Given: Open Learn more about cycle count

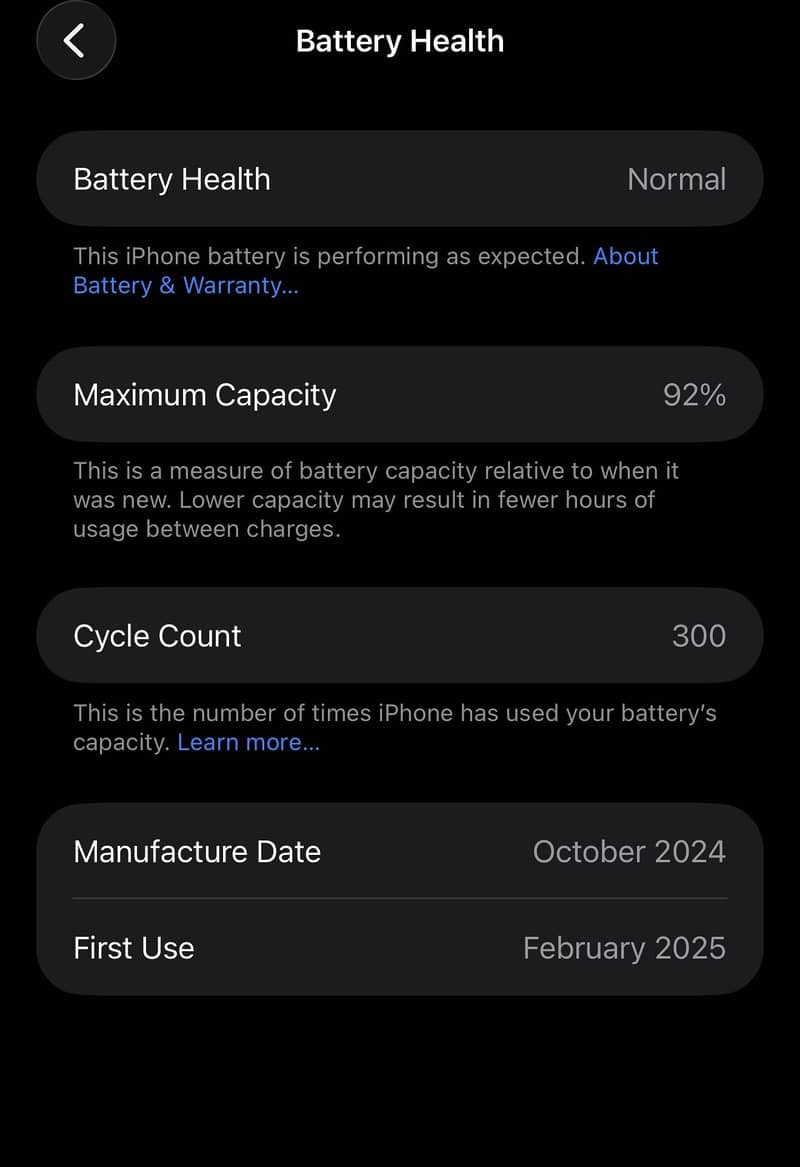Looking at the screenshot, I should [x=248, y=742].
